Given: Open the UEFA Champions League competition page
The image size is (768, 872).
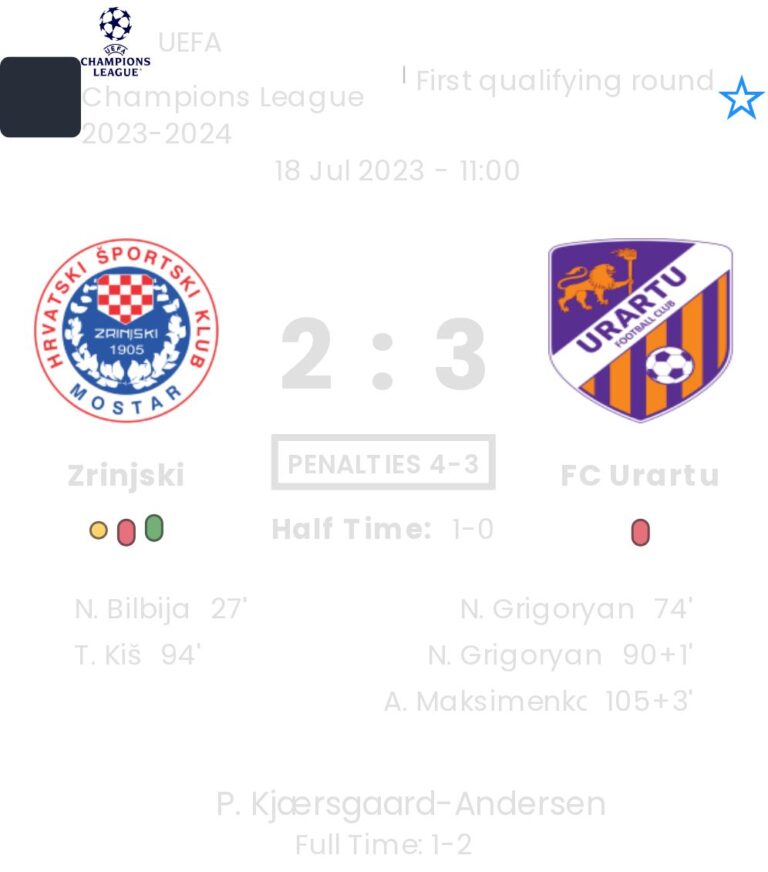Looking at the screenshot, I should click(x=114, y=44).
